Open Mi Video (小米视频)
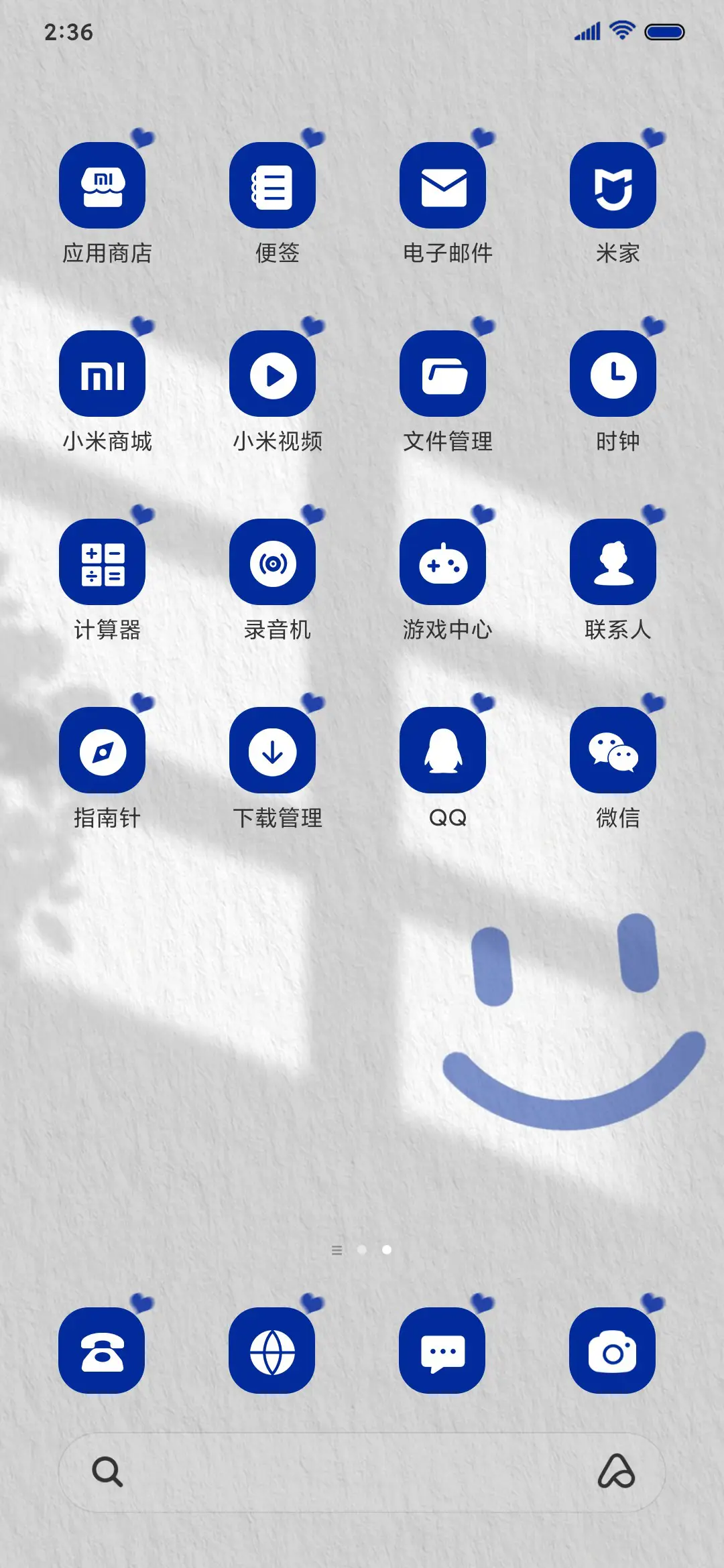 tap(274, 374)
